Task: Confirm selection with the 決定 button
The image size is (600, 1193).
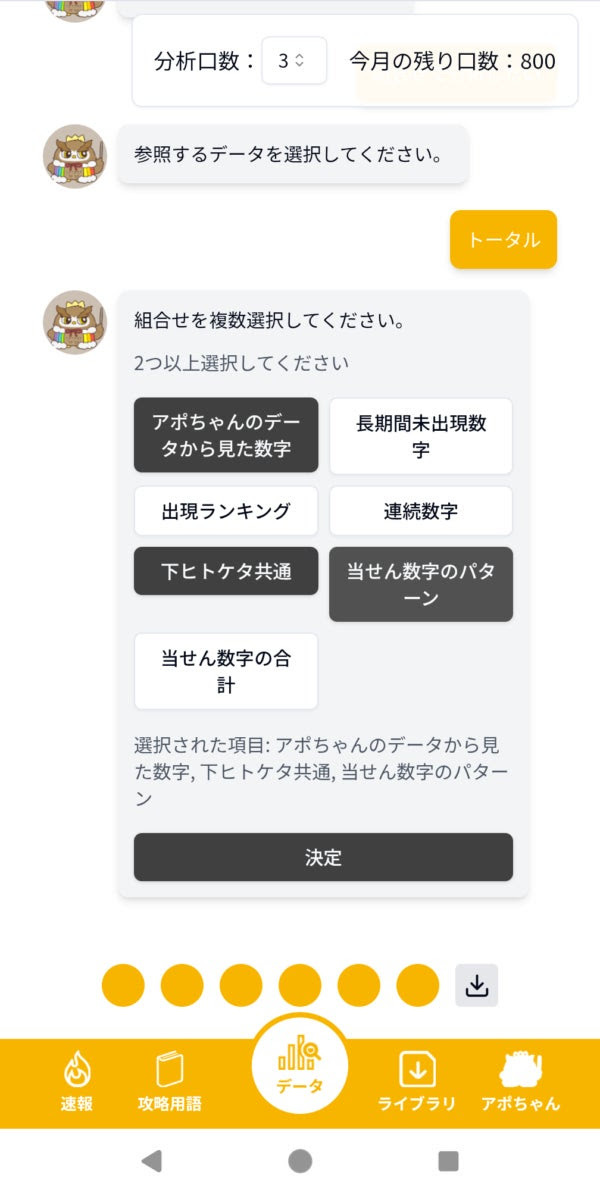Action: (323, 857)
